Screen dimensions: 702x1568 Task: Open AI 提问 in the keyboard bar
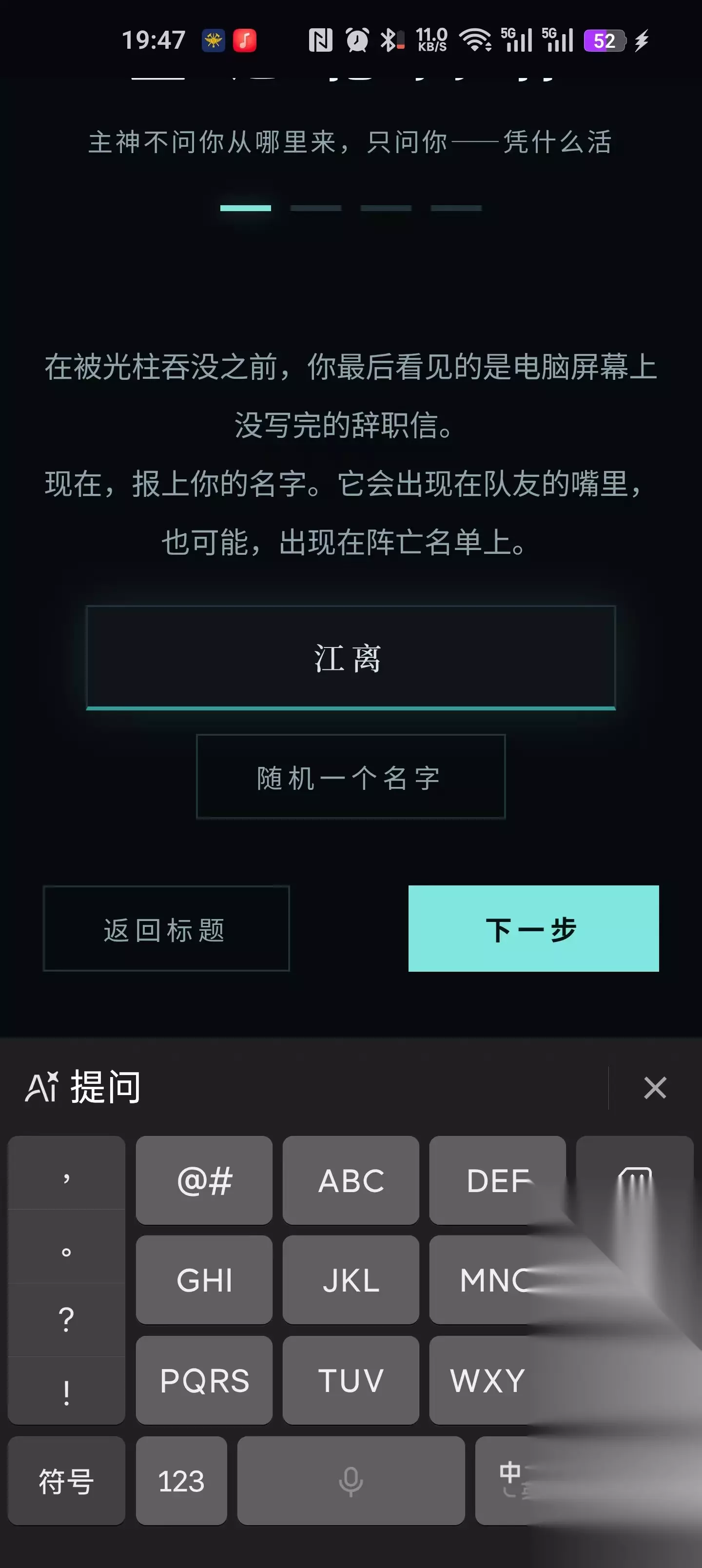pyautogui.click(x=83, y=1087)
